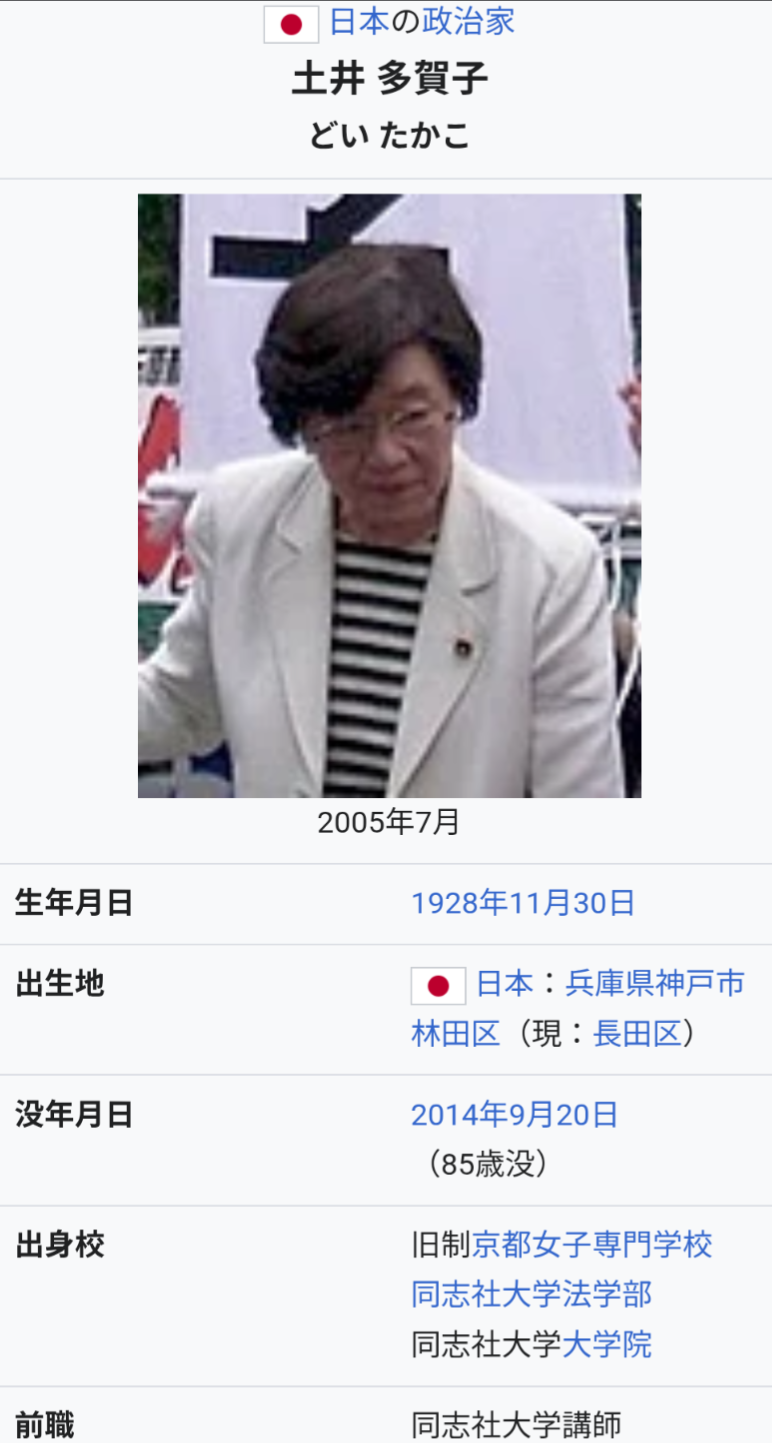Viewport: 772px width, 1443px height.
Task: Open the 長田区 link
Action: point(637,1034)
